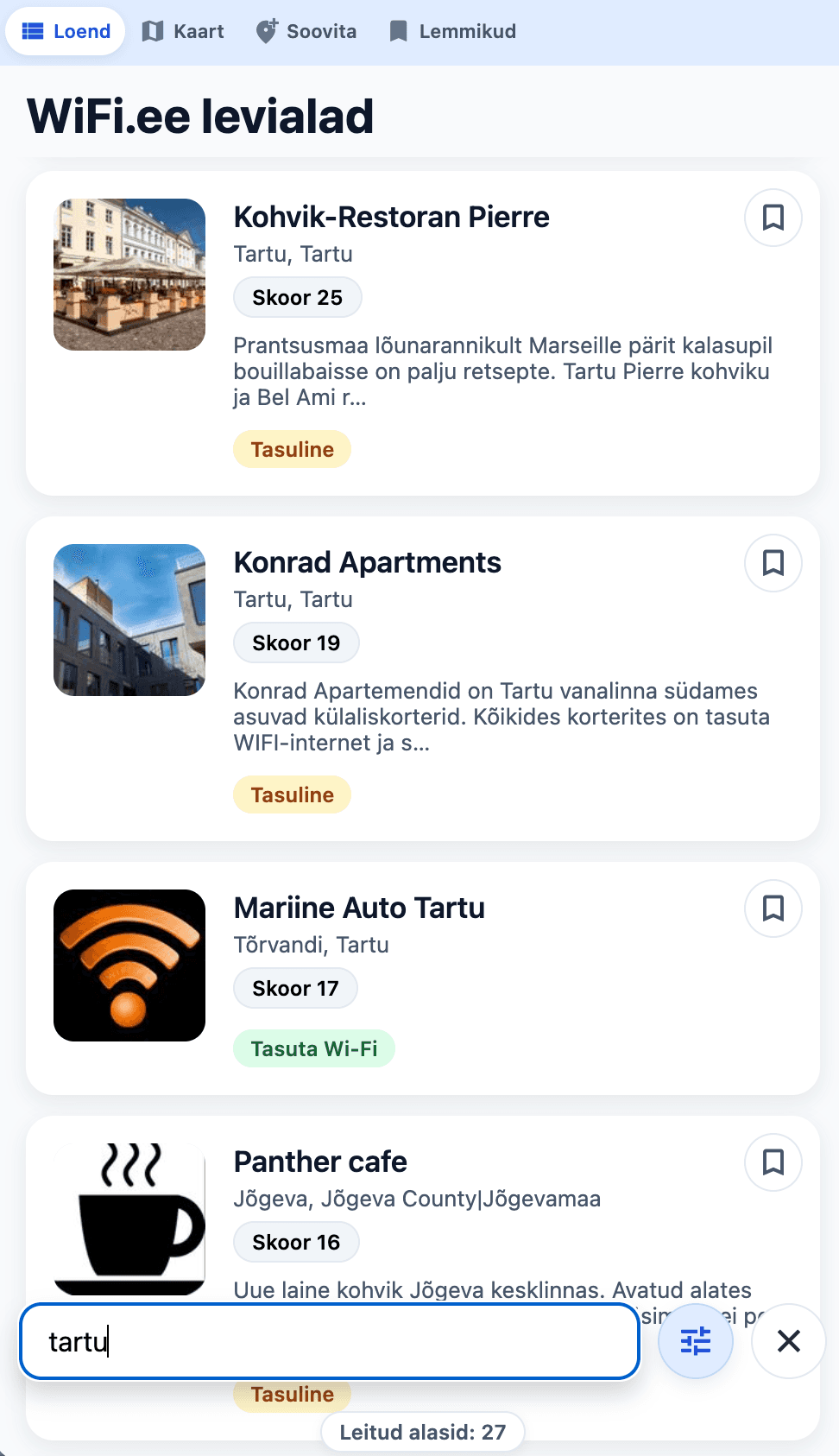Screen dimensions: 839x1456
Task: Open Konrad Apartments details
Action: (x=367, y=562)
